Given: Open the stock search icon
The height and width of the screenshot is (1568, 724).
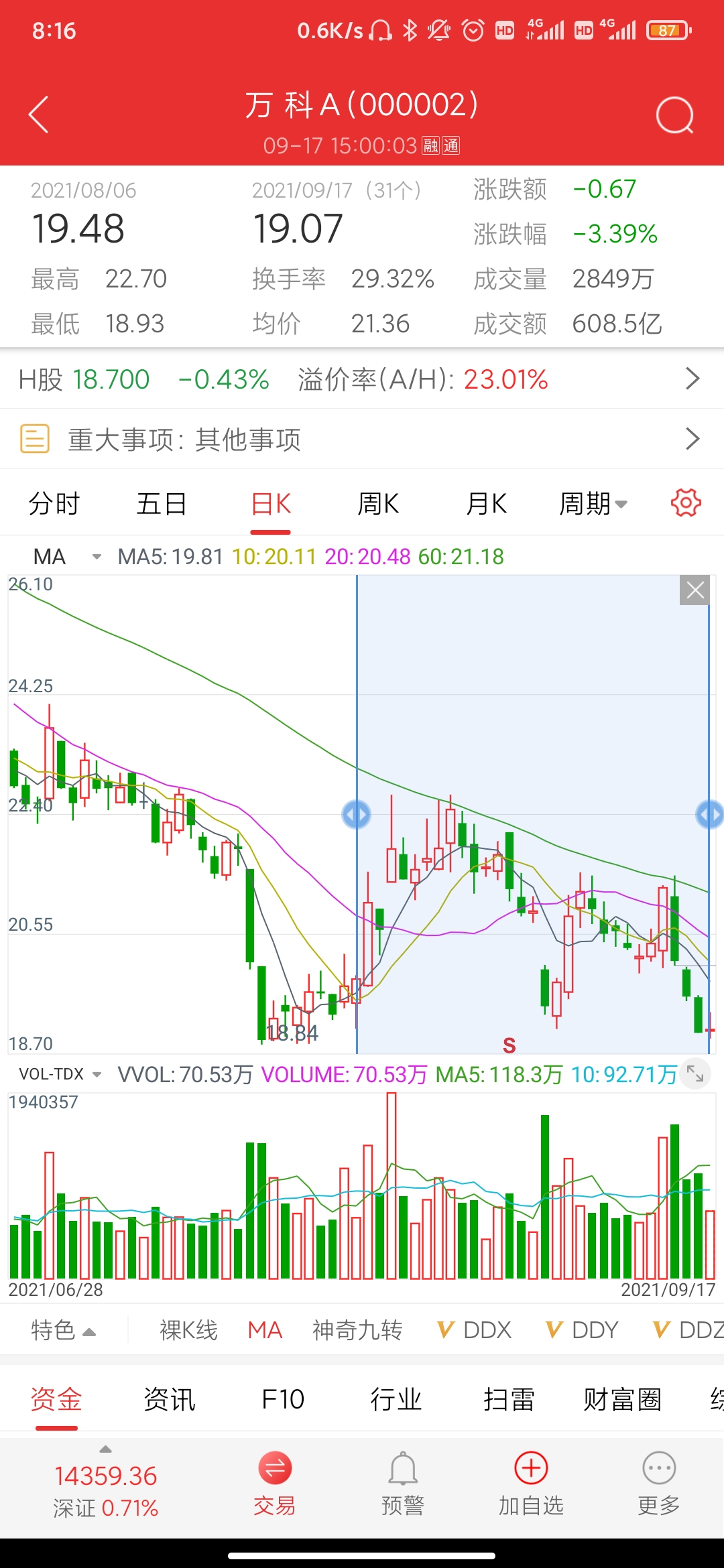Looking at the screenshot, I should [x=674, y=115].
